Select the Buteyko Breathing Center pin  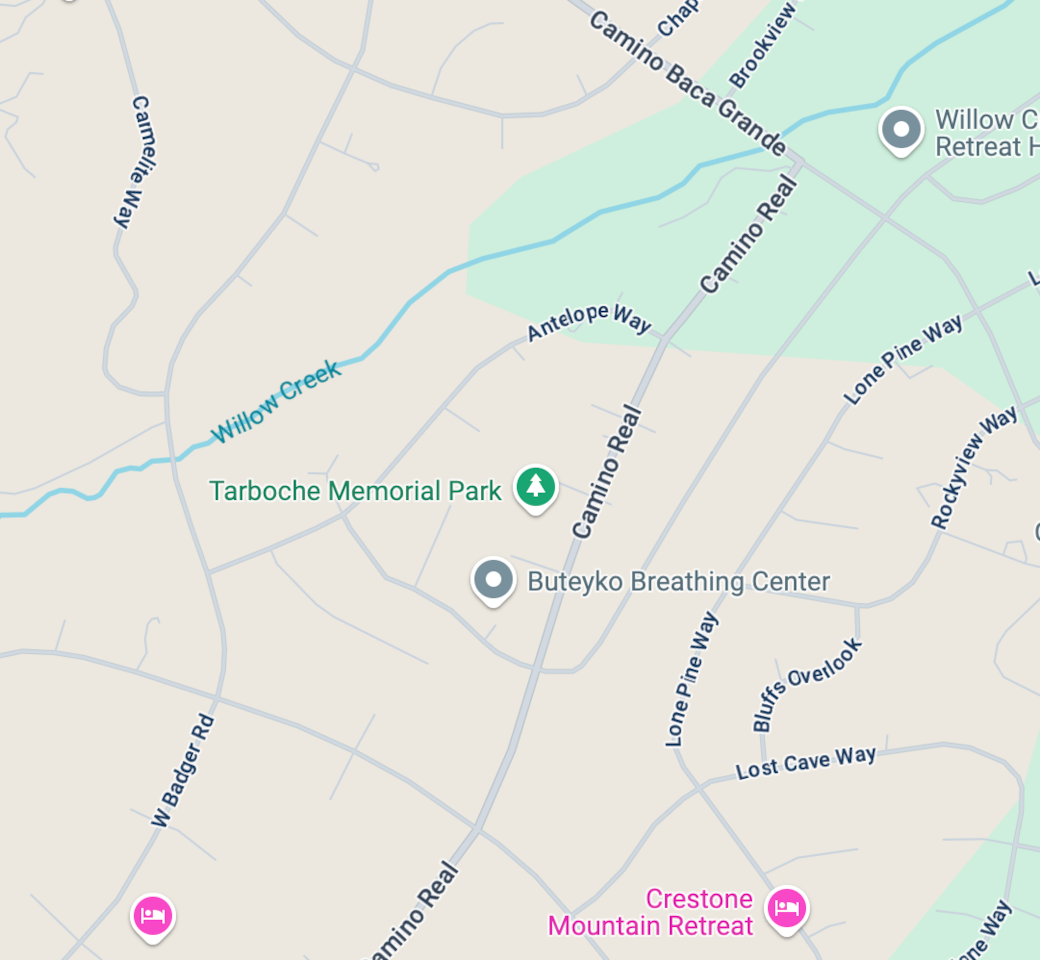[x=493, y=580]
